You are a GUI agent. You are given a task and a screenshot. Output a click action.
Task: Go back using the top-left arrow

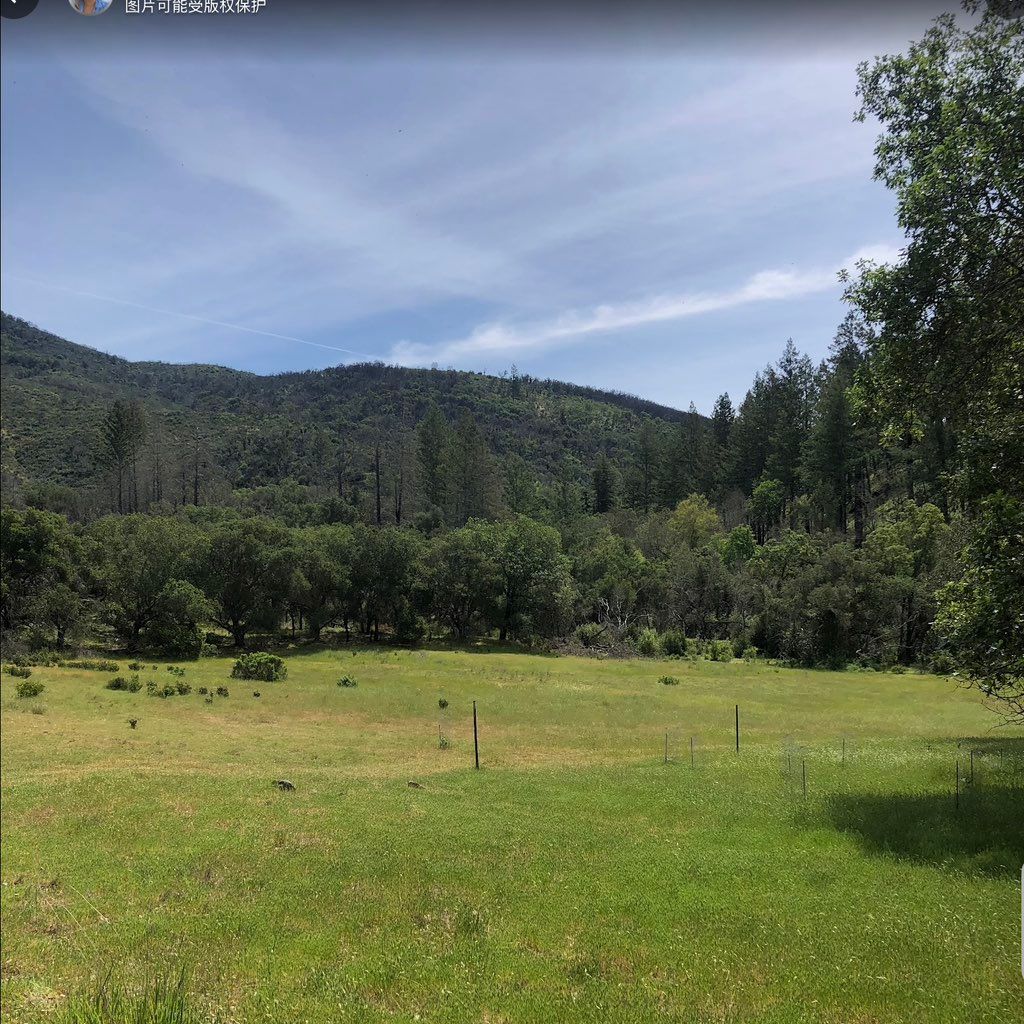click(x=14, y=5)
